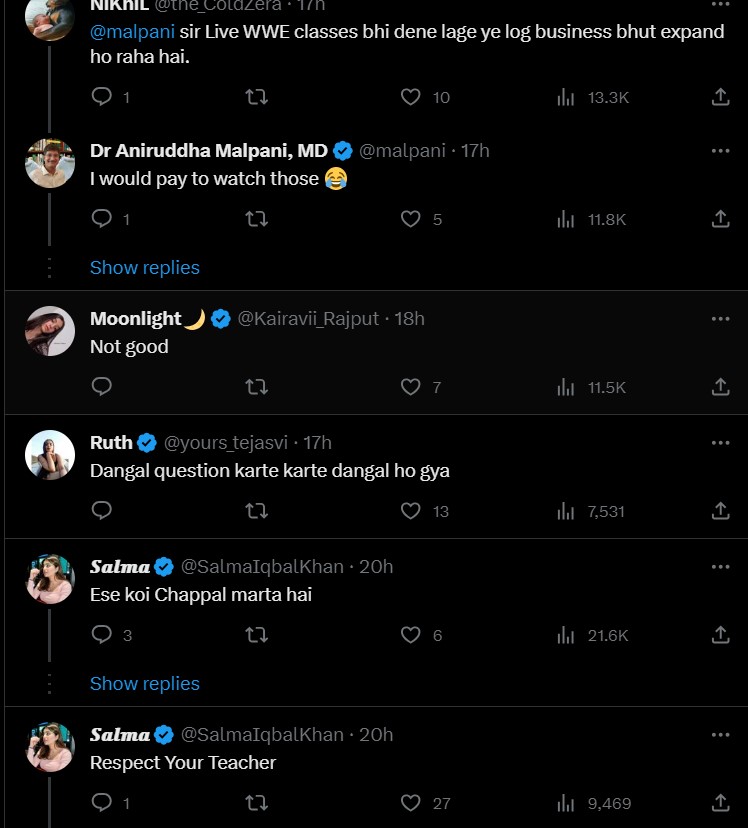The width and height of the screenshot is (748, 828).
Task: Open Ruth's profile picture
Action: tap(50, 455)
